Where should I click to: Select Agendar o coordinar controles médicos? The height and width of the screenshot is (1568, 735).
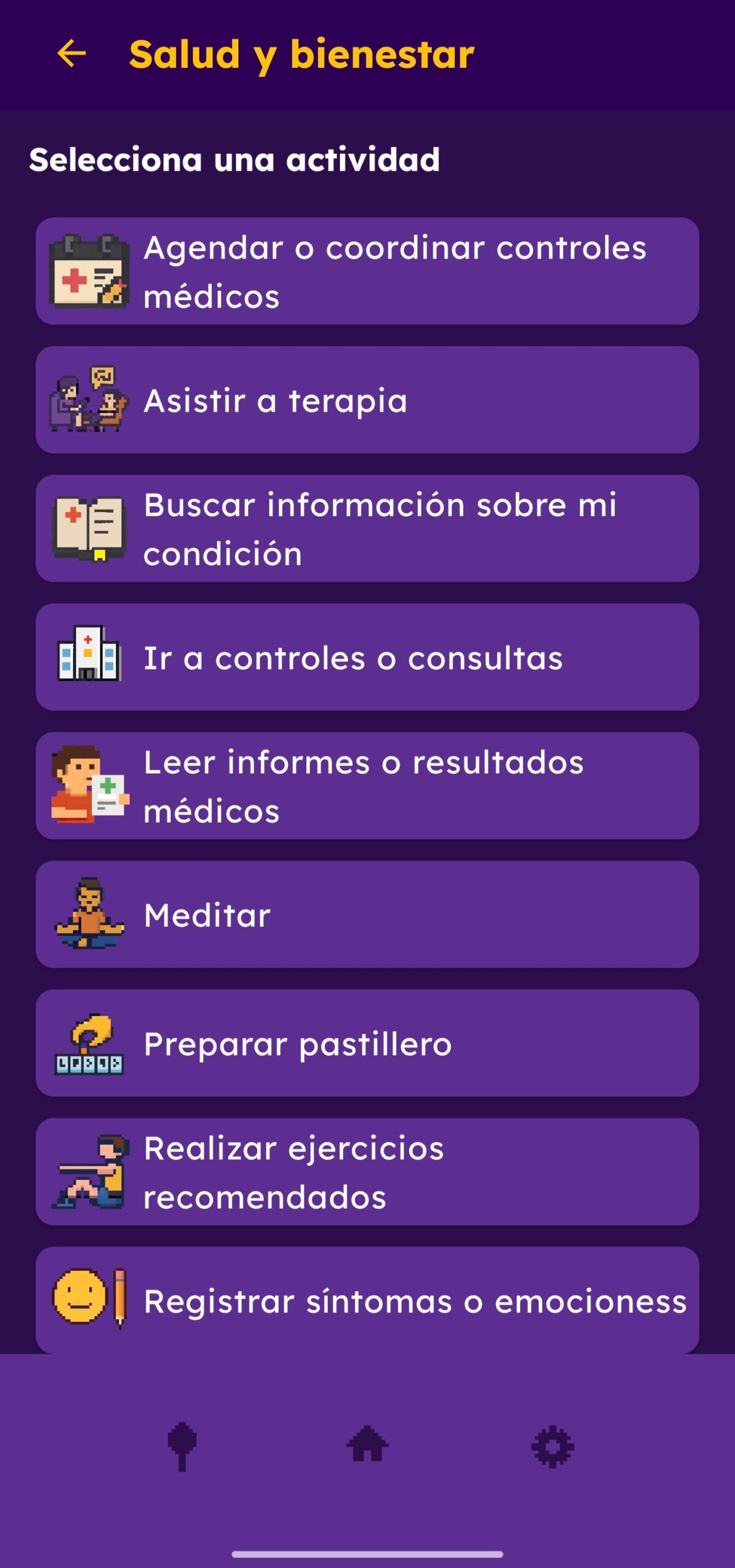[x=367, y=271]
